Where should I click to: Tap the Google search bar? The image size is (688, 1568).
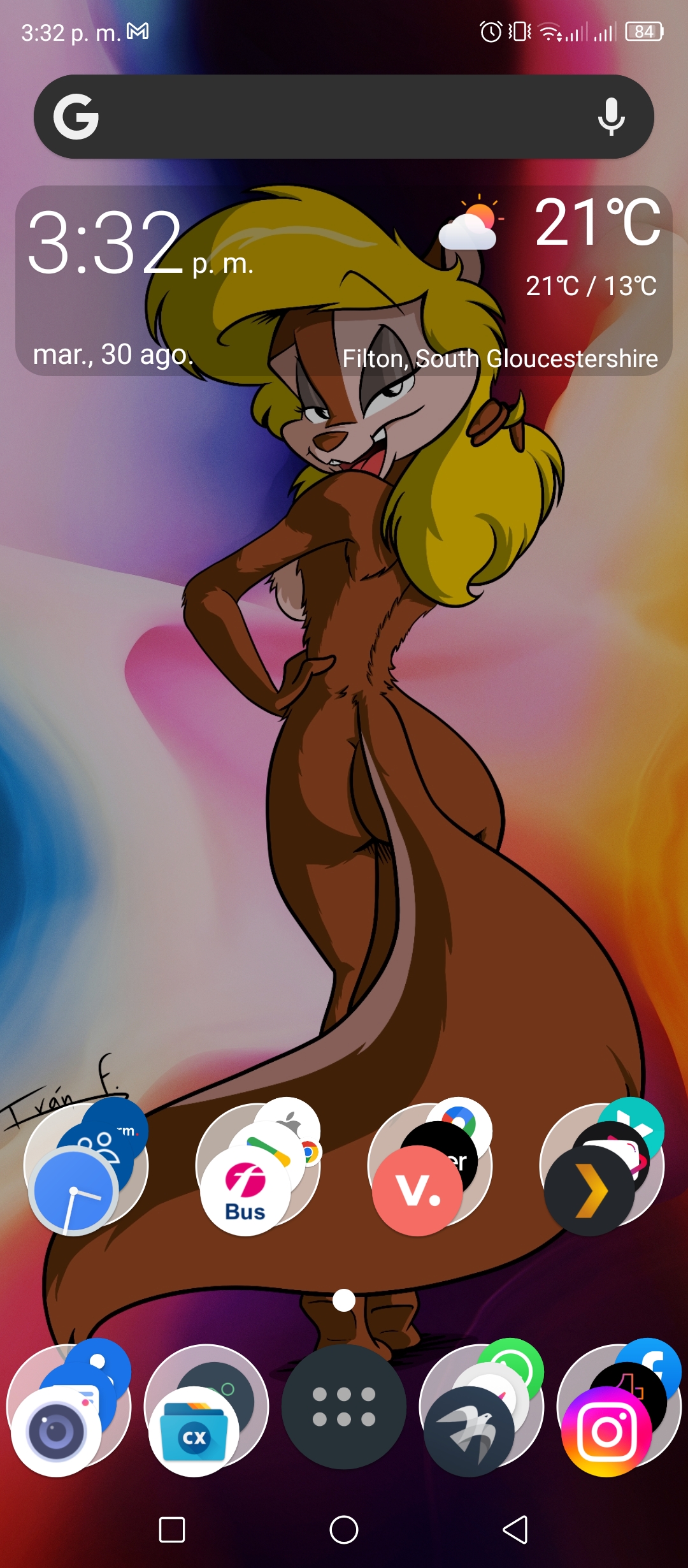point(344,117)
